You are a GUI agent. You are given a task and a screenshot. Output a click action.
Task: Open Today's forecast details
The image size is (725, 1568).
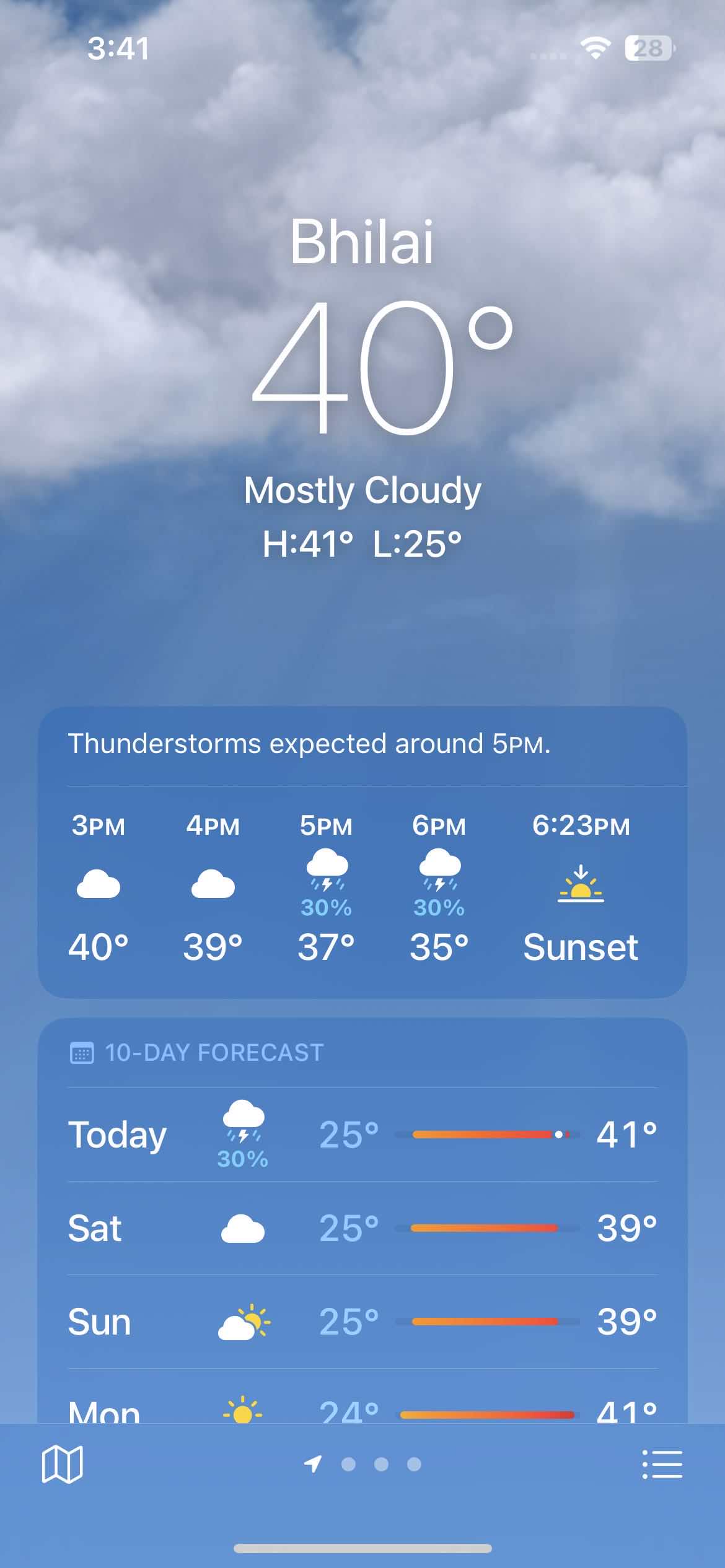(x=362, y=1135)
